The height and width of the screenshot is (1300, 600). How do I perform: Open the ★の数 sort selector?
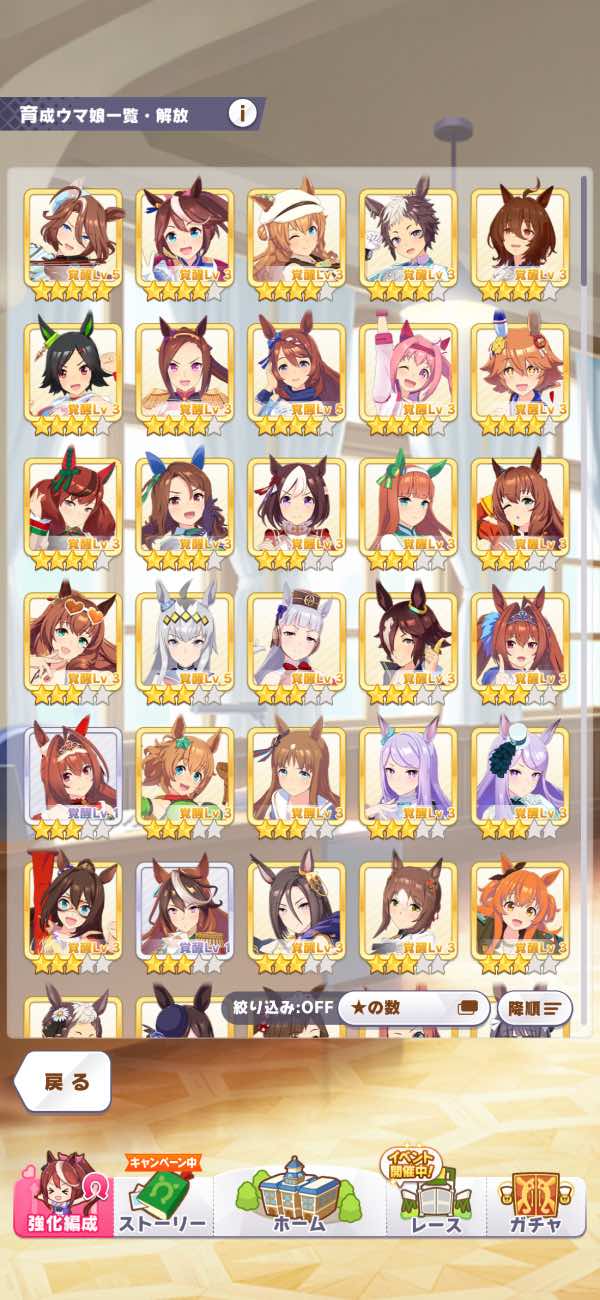[413, 1008]
